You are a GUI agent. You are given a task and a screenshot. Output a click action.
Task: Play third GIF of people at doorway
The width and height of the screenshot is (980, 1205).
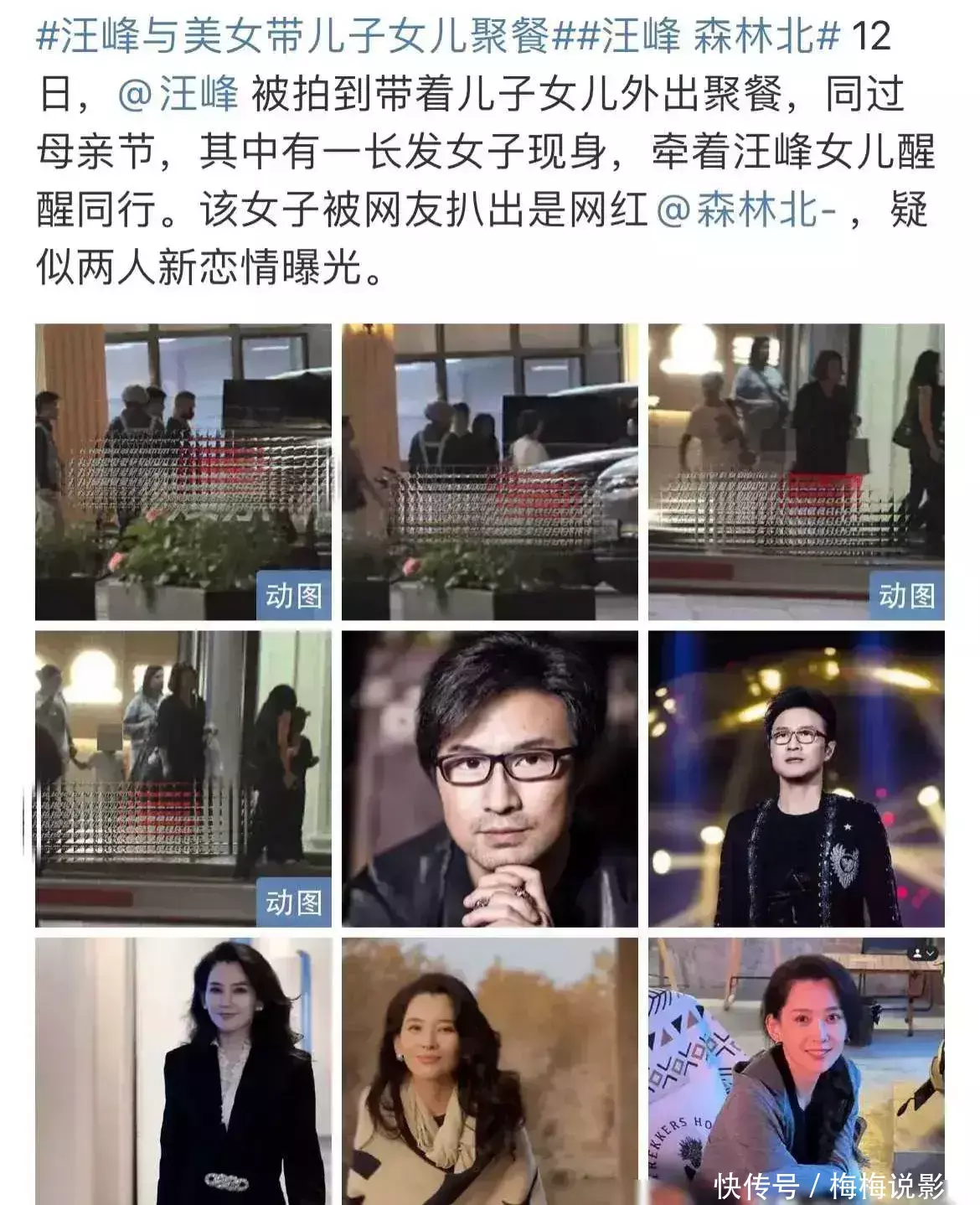[x=796, y=472]
